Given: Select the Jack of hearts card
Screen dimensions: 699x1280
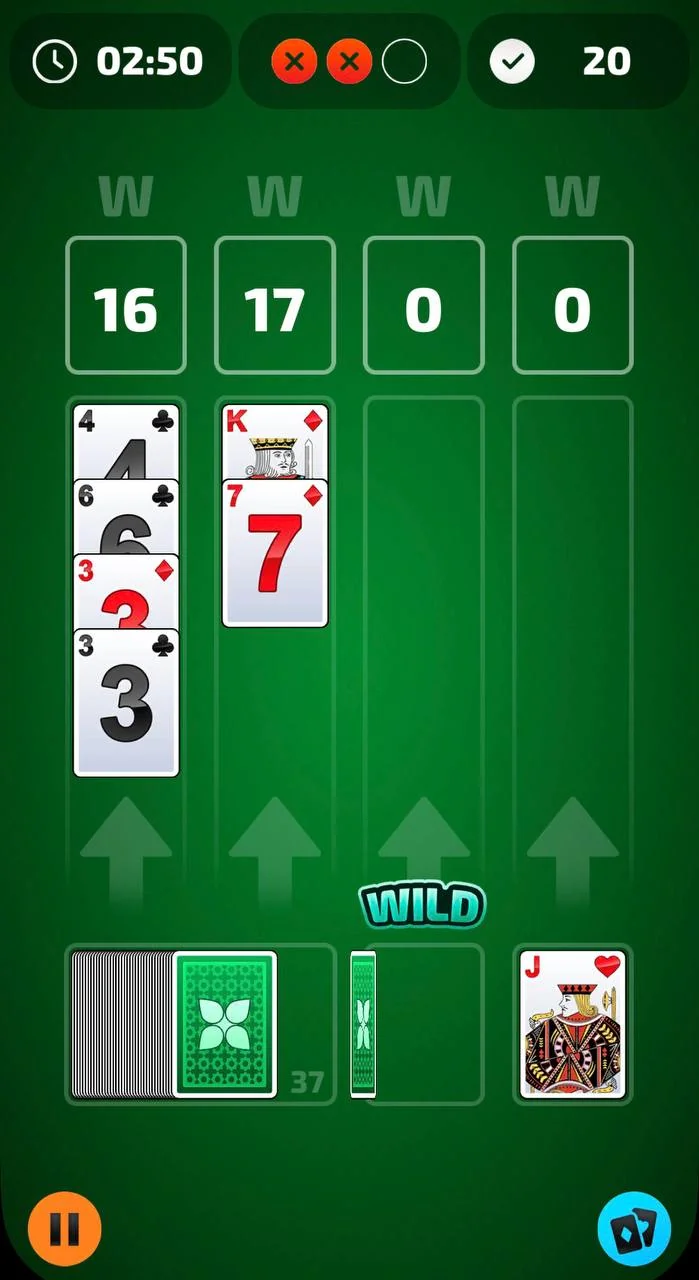Looking at the screenshot, I should [572, 1024].
